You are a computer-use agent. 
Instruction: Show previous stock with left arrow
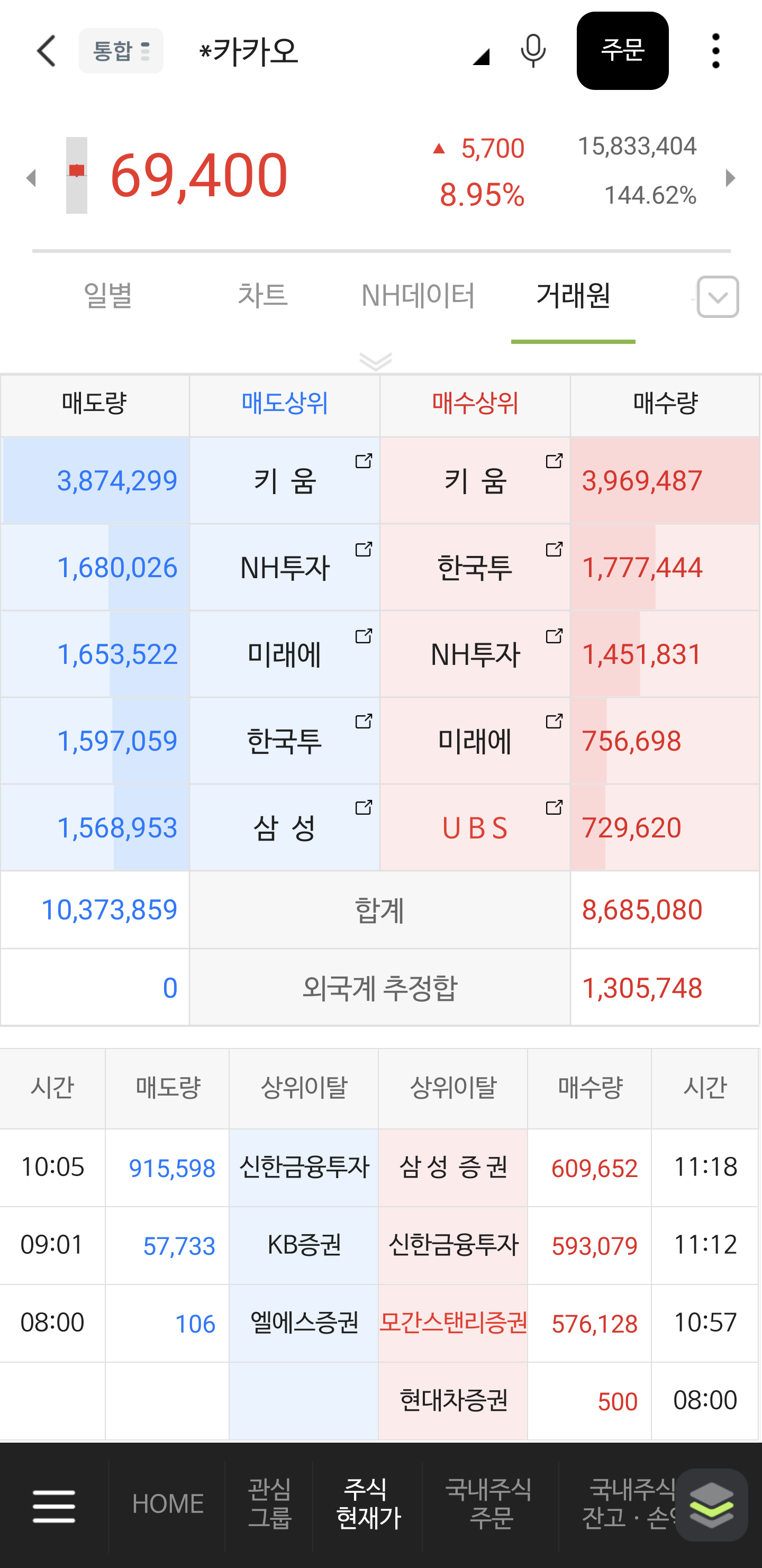coord(31,178)
